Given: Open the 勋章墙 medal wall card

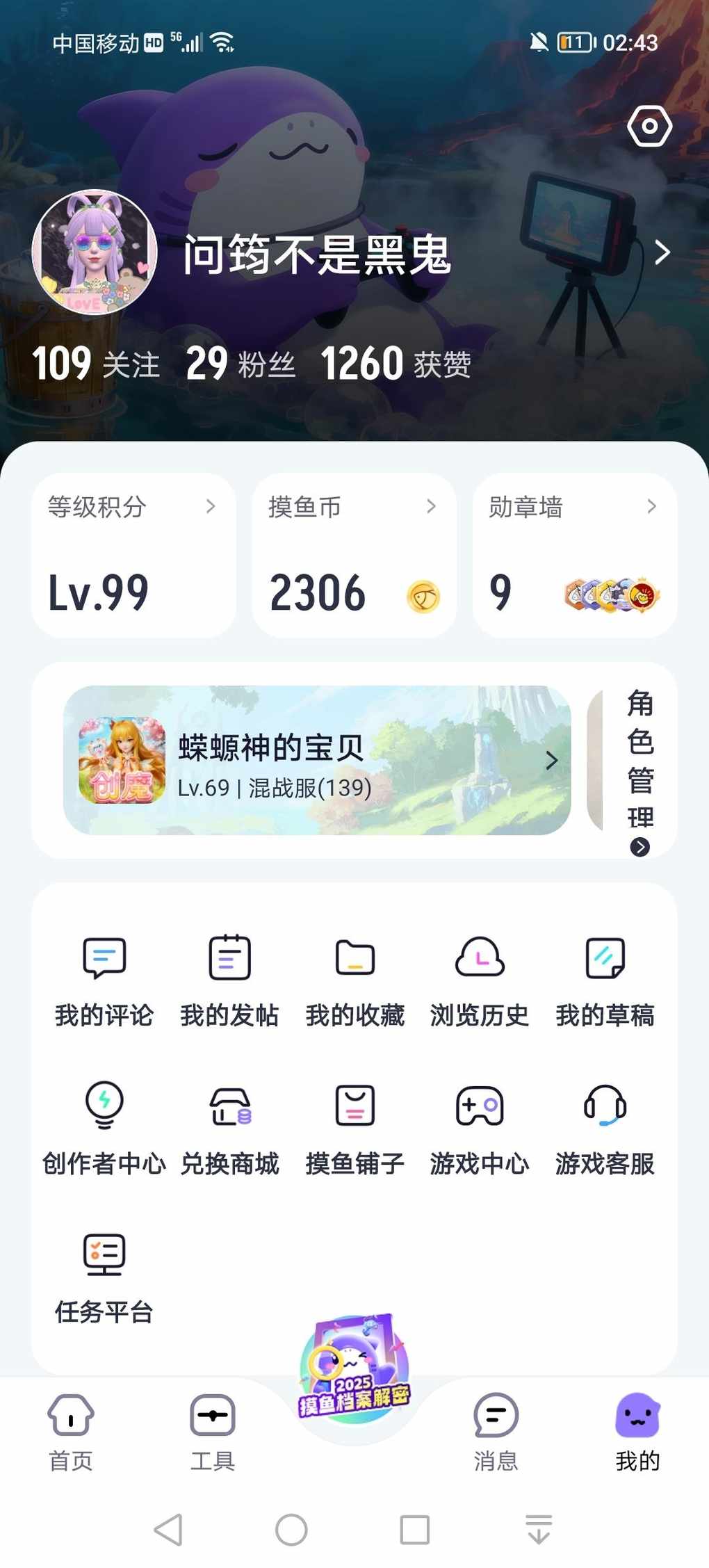Looking at the screenshot, I should click(x=574, y=555).
